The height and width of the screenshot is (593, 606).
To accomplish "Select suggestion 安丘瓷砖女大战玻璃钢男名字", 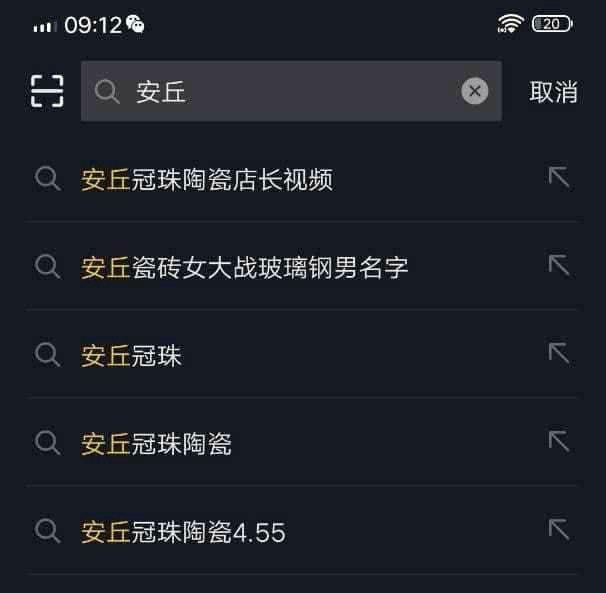I will 245,267.
